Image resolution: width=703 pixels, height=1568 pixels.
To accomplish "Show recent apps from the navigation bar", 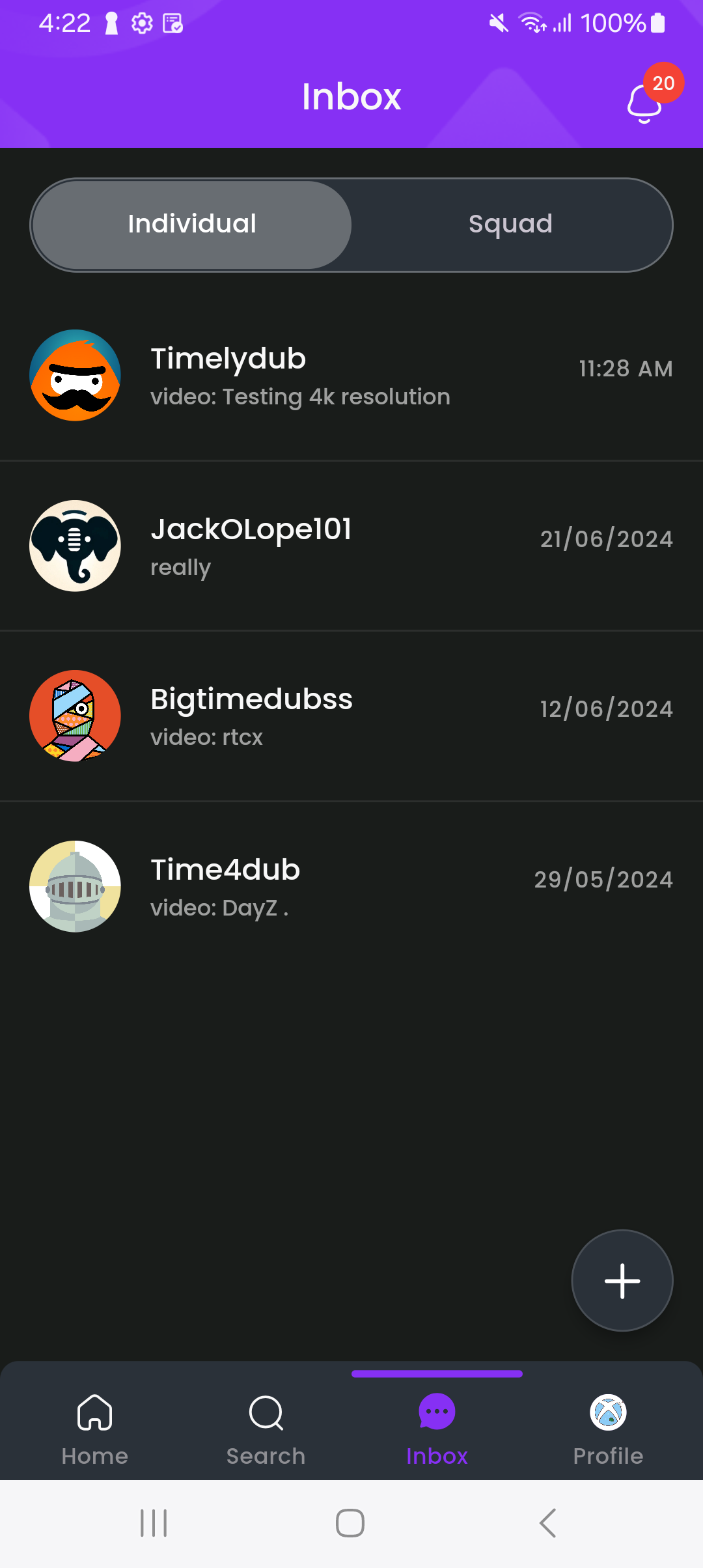I will pos(154,1523).
